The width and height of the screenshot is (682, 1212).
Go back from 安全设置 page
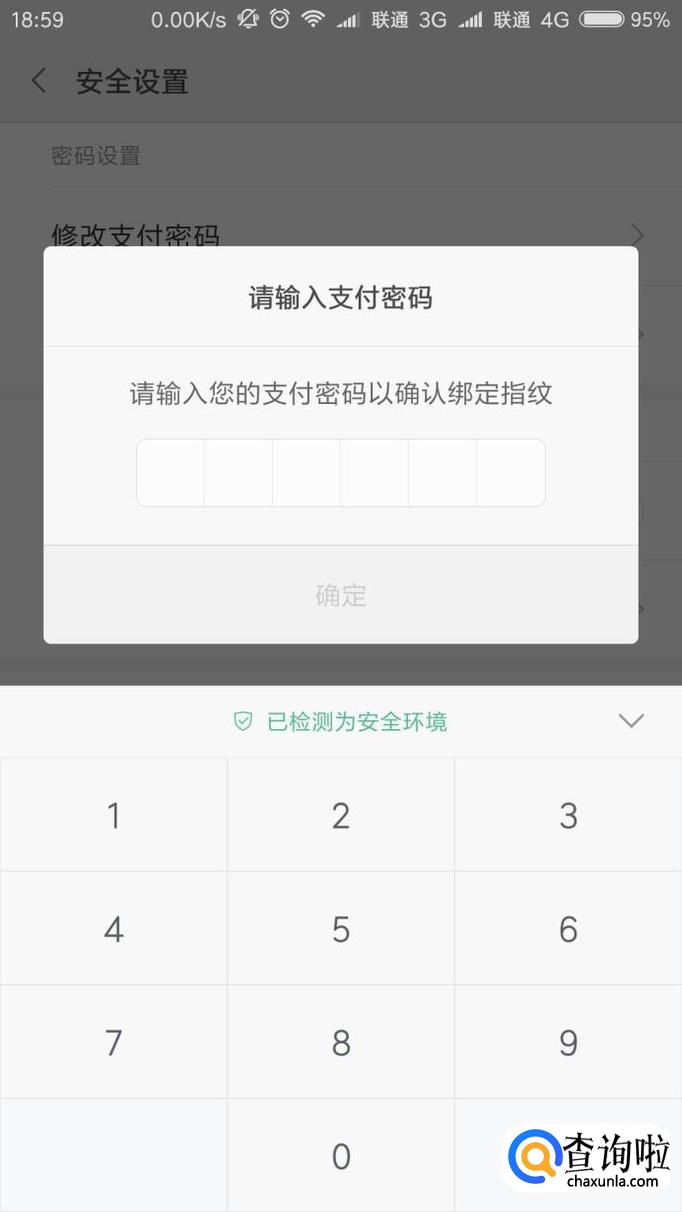tap(39, 81)
